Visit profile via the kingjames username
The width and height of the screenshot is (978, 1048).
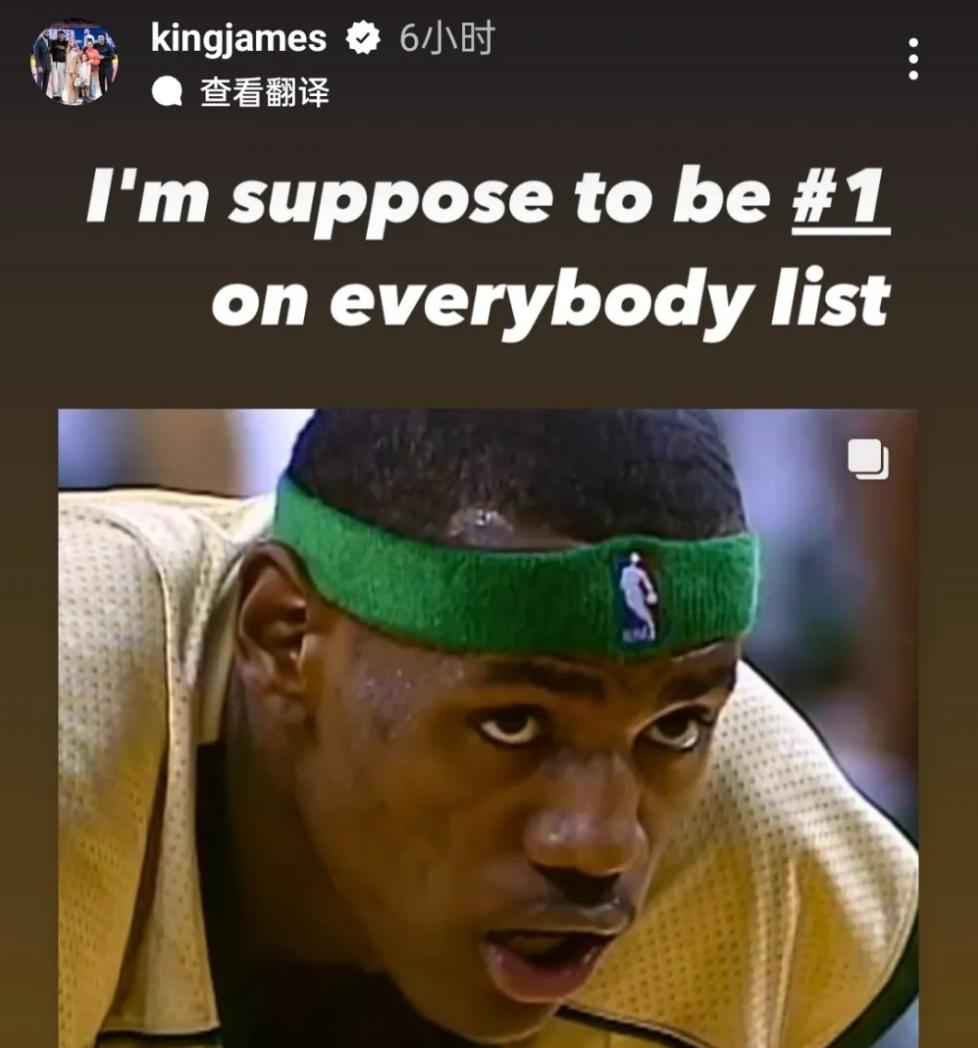[238, 39]
